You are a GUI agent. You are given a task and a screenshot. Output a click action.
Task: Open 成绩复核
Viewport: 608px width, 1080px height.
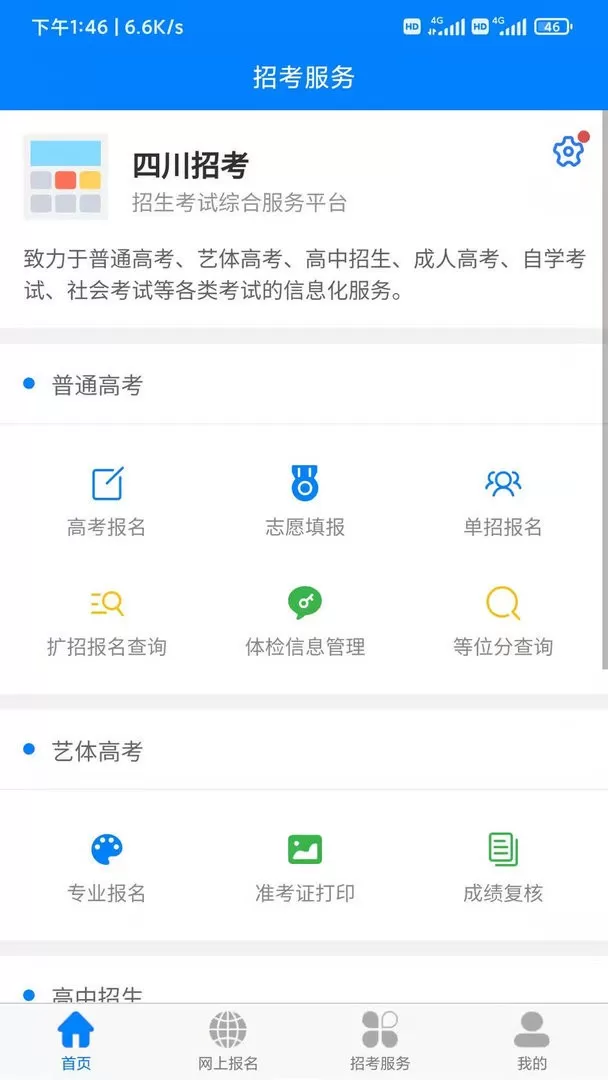click(503, 868)
